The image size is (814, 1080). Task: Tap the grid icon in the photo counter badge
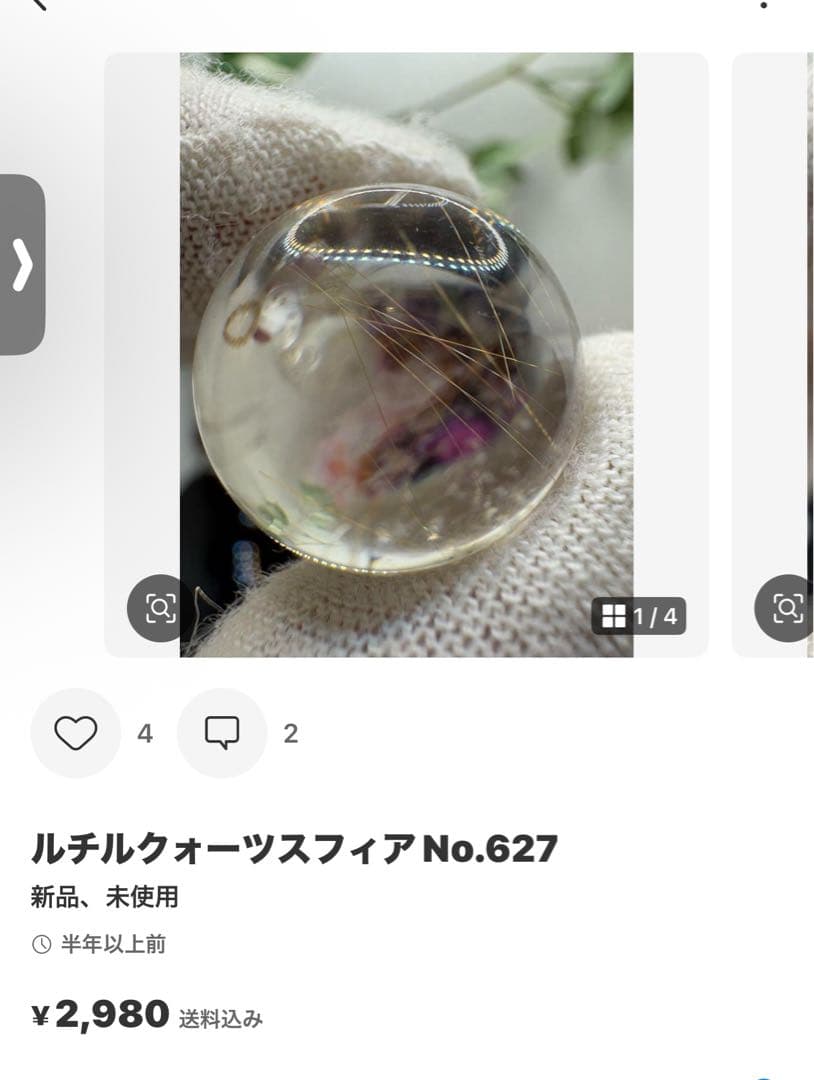click(615, 618)
